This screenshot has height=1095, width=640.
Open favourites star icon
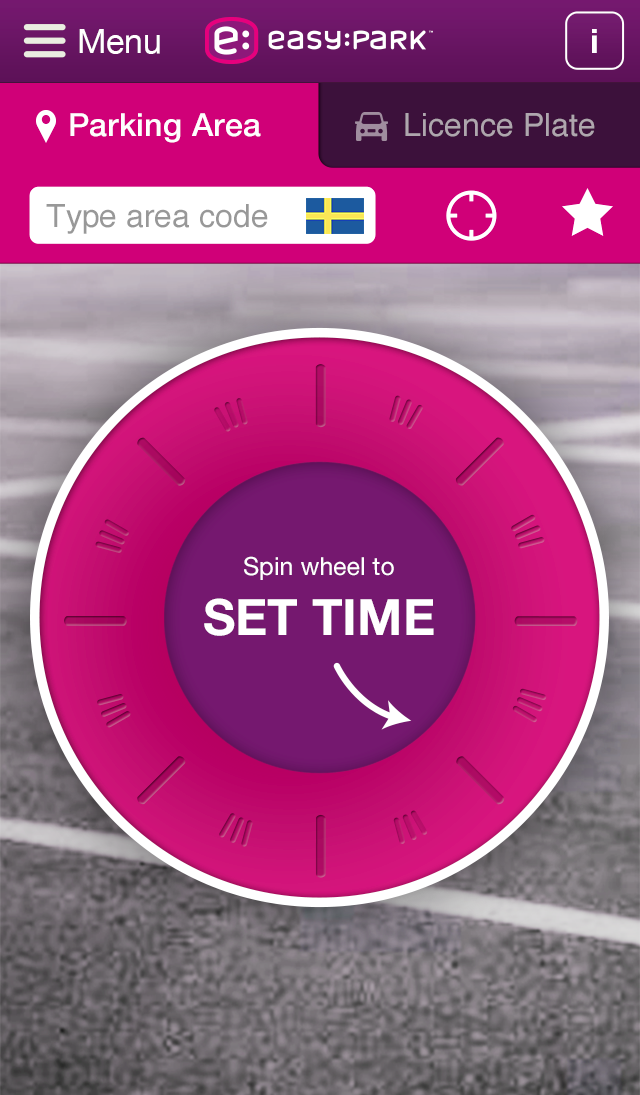(x=587, y=215)
